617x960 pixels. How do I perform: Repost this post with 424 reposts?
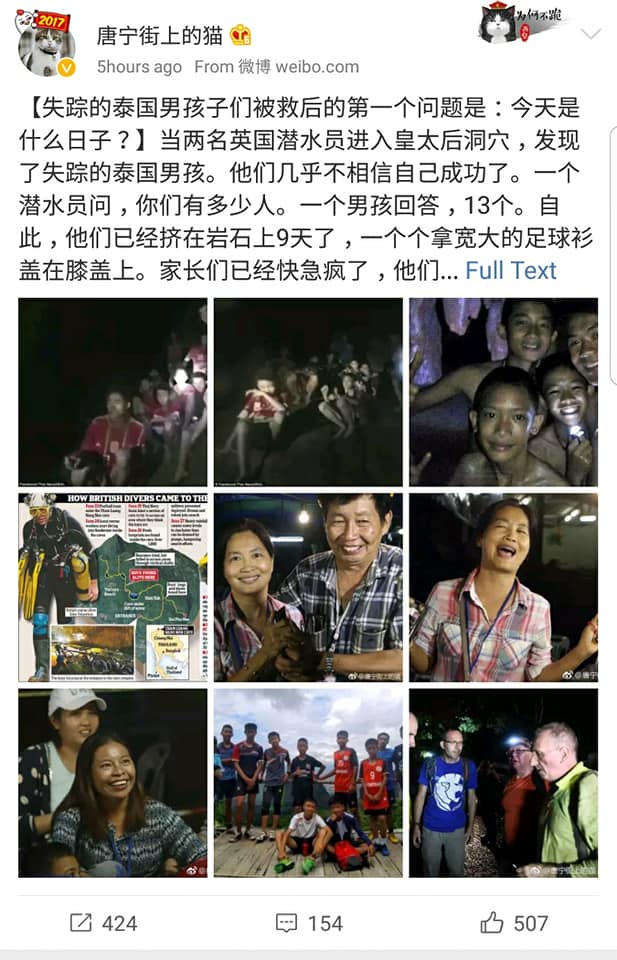103,923
